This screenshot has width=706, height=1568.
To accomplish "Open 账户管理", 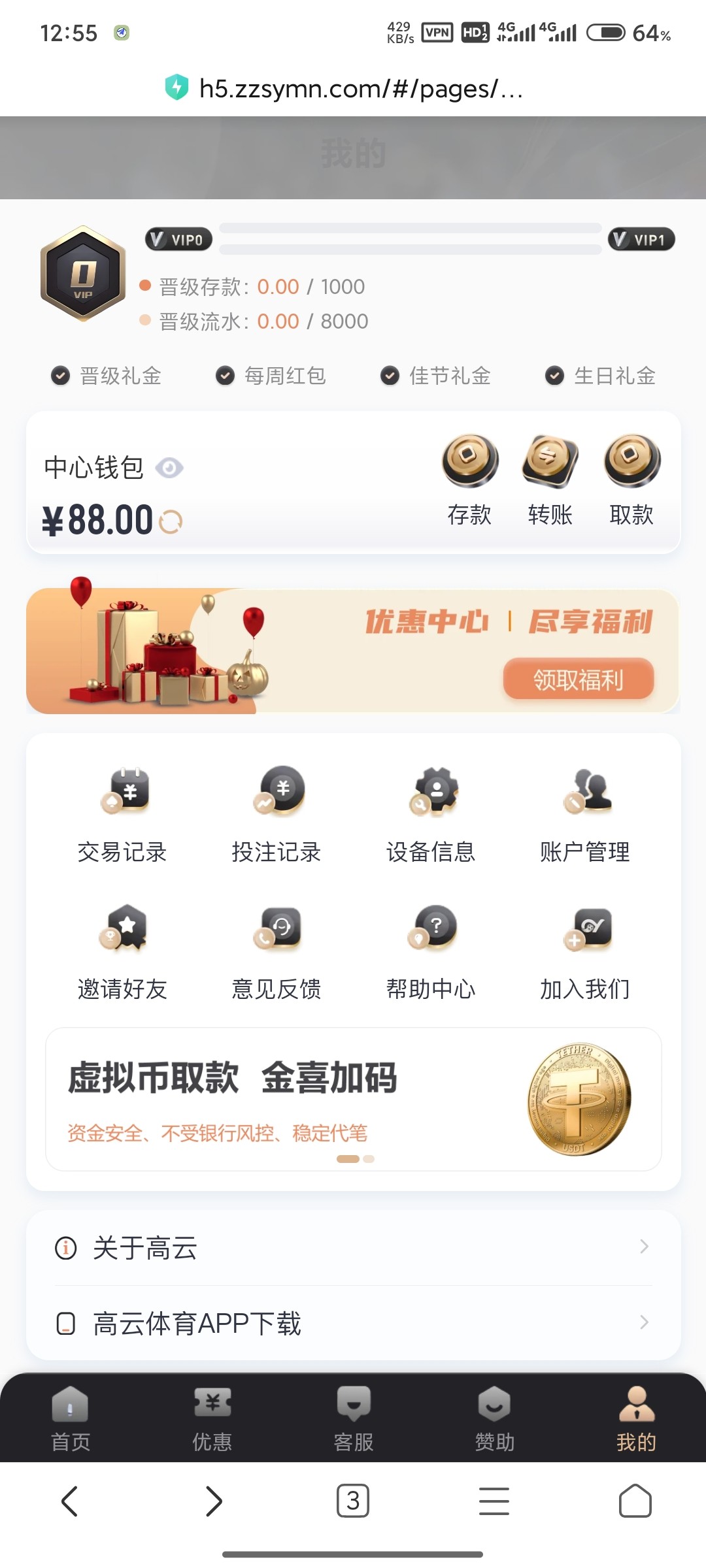I will point(585,814).
